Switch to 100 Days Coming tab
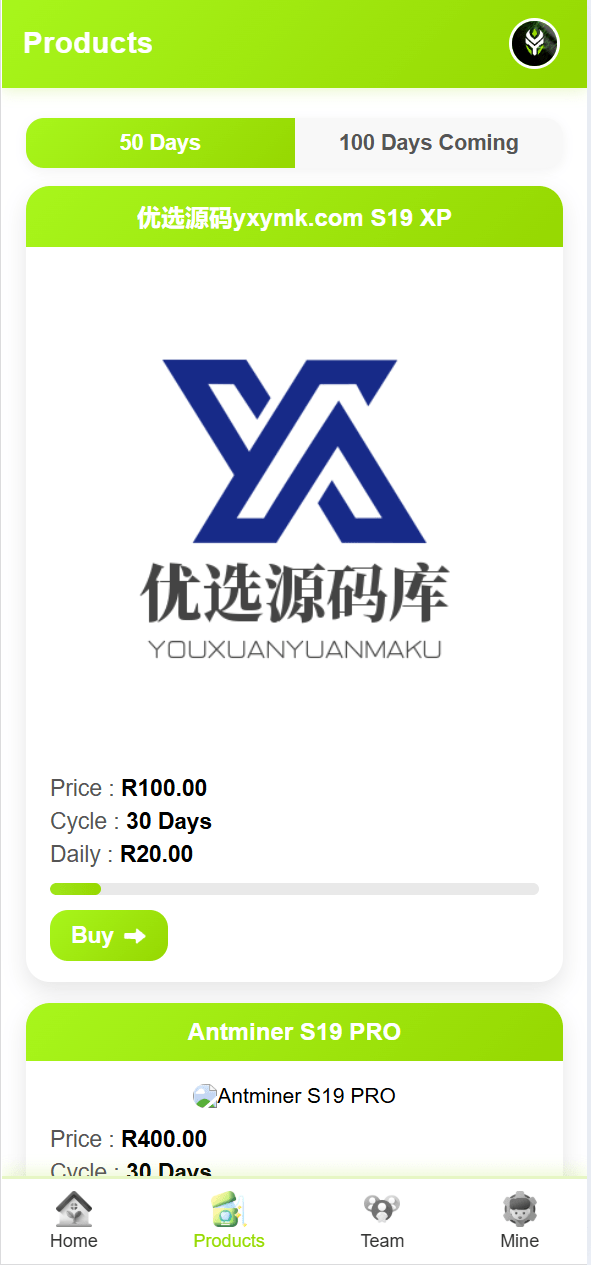Screen dimensions: 591x1265 tap(429, 143)
